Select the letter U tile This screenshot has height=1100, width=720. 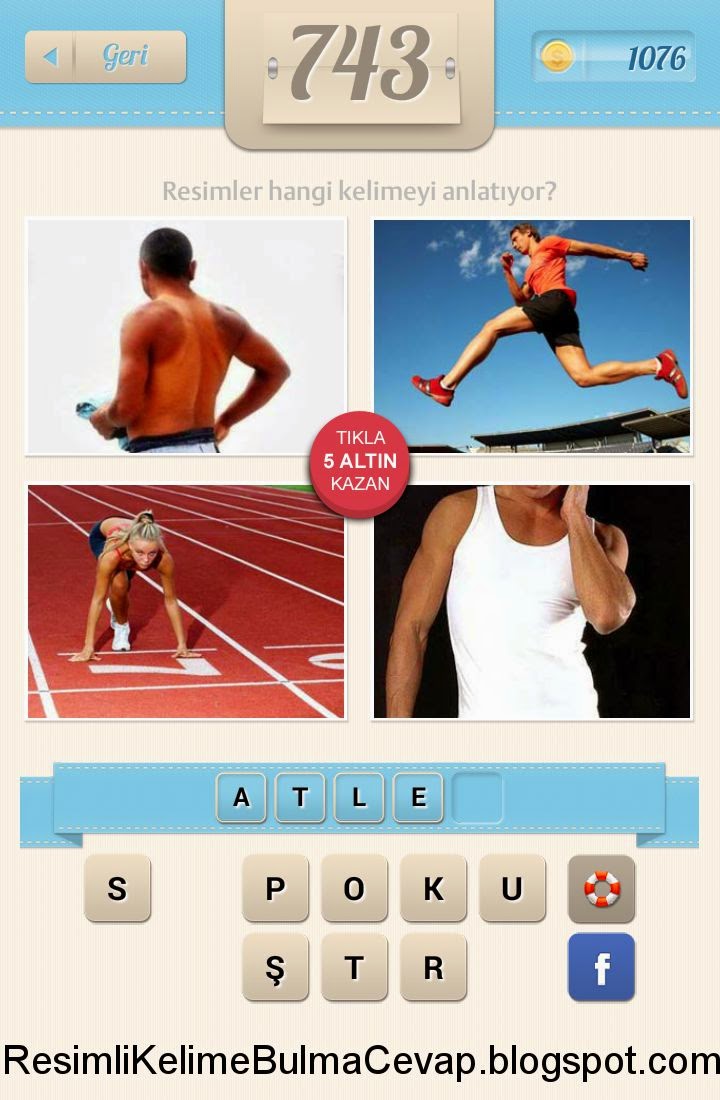512,888
